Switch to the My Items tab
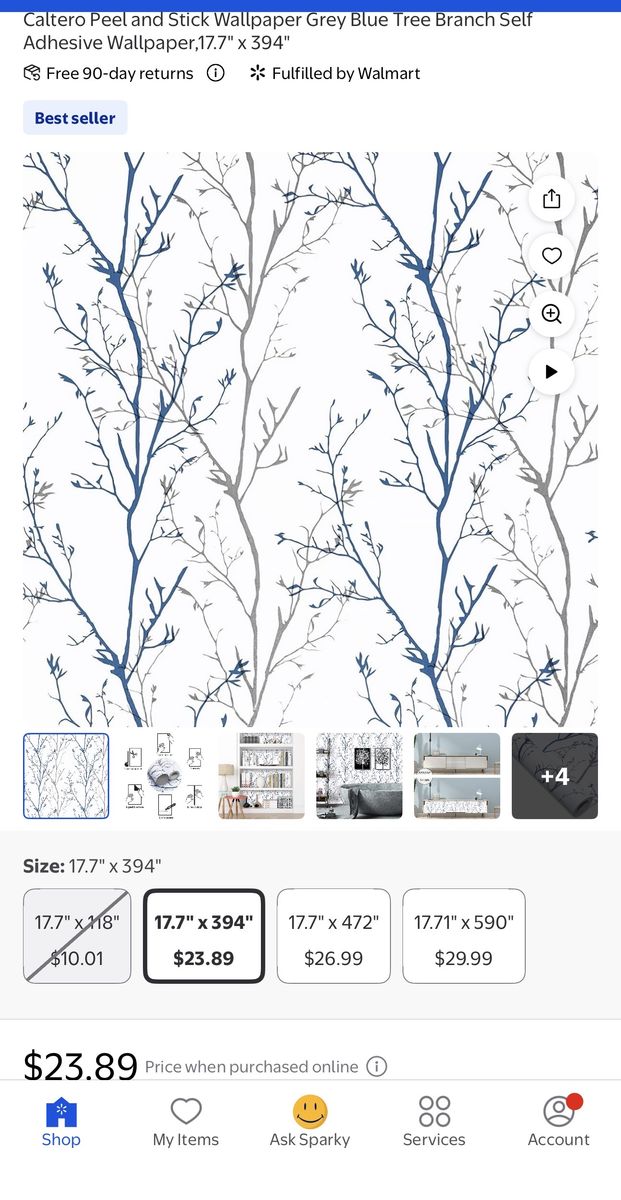 click(x=185, y=1122)
